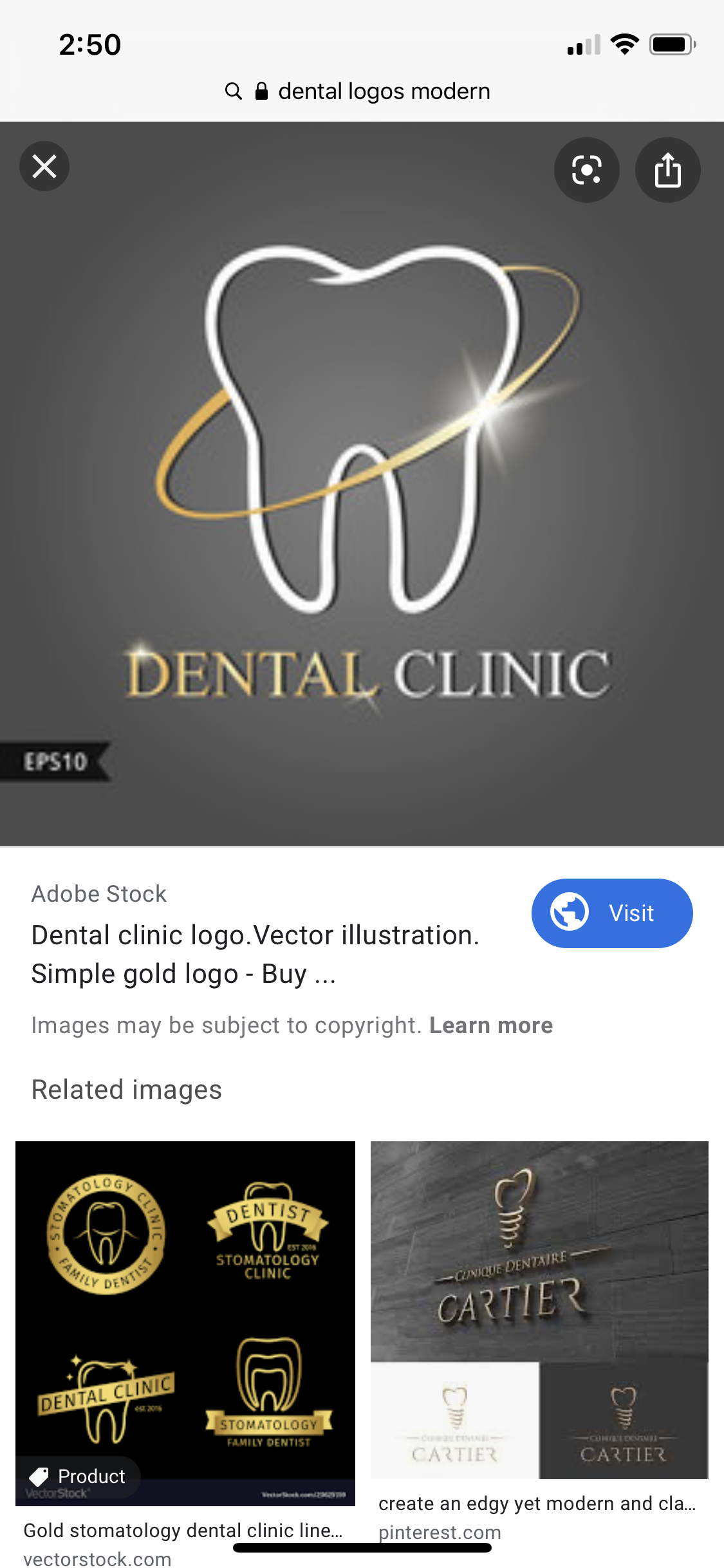Open the Cartier related image from pinterest.com
The width and height of the screenshot is (724, 1568).
539,1310
